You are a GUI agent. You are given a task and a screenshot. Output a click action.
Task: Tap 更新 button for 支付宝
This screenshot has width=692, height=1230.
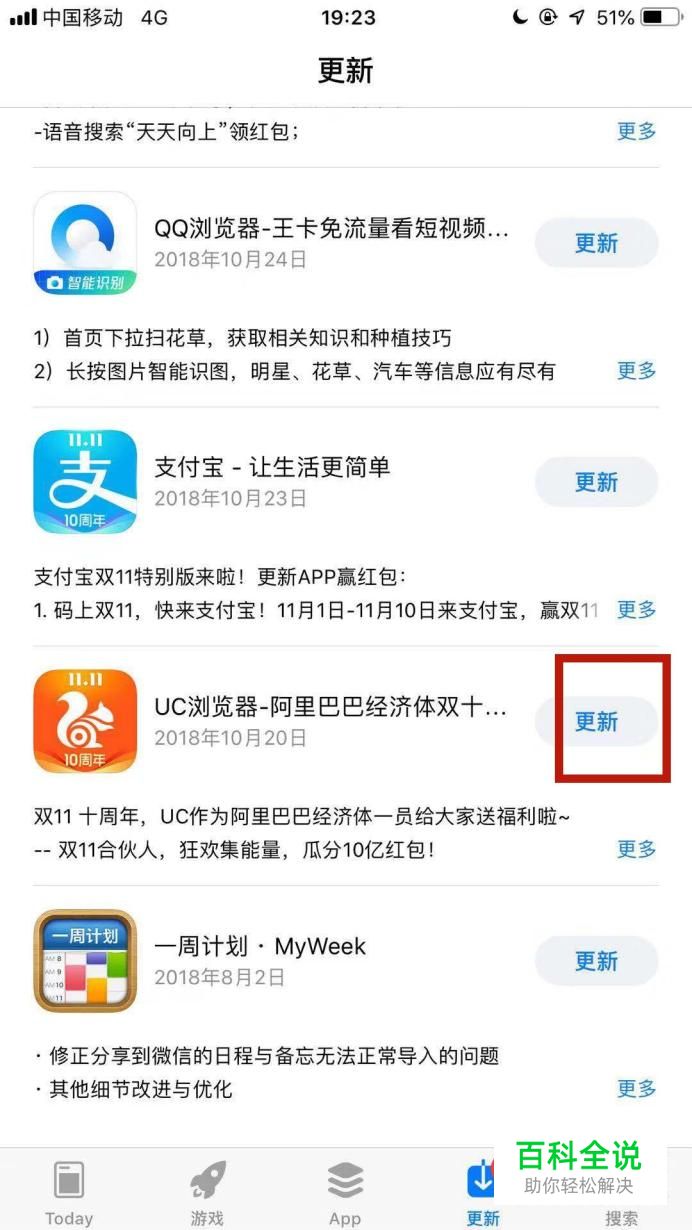click(597, 482)
